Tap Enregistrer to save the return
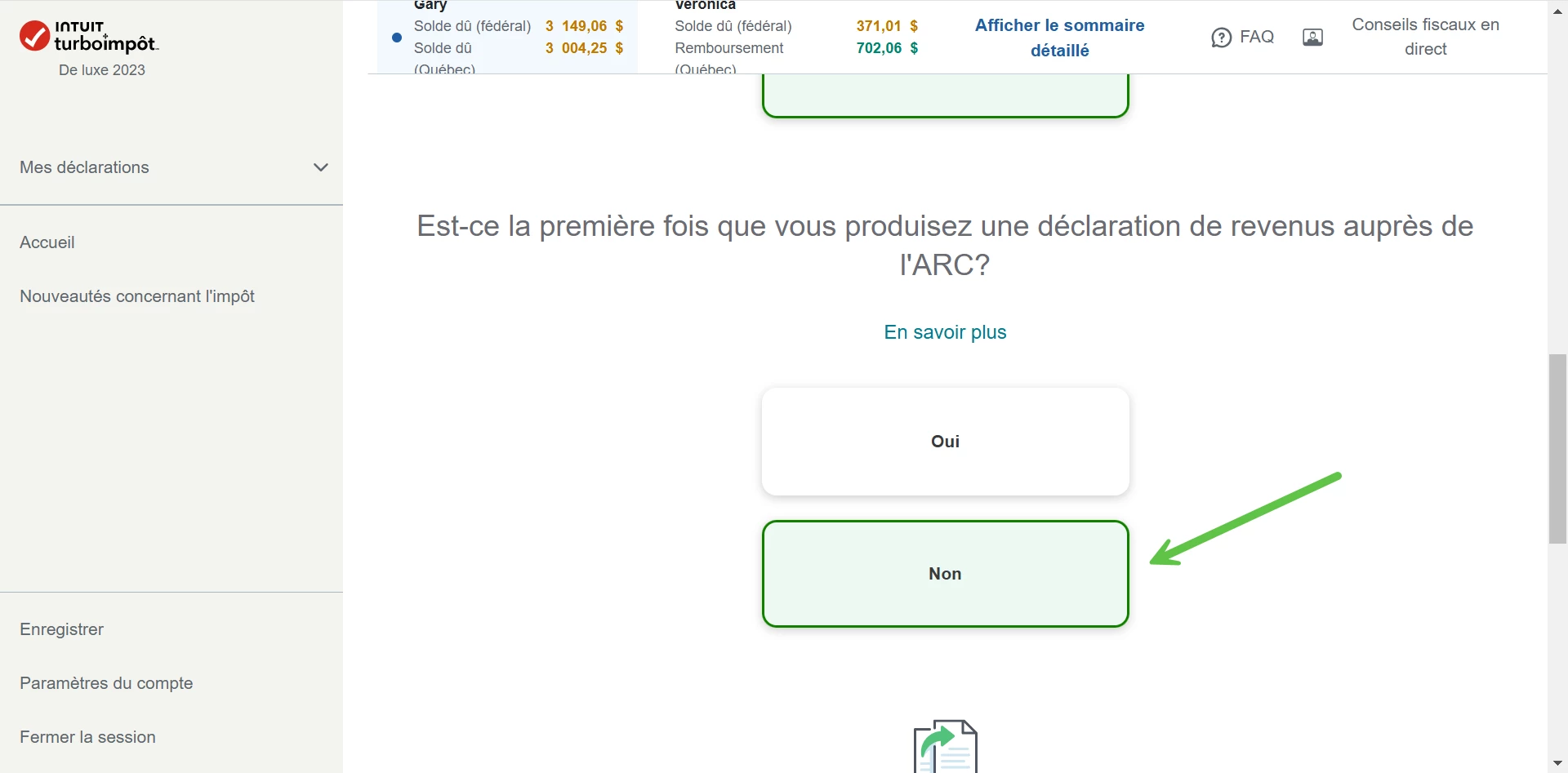The height and width of the screenshot is (773, 1568). [62, 629]
